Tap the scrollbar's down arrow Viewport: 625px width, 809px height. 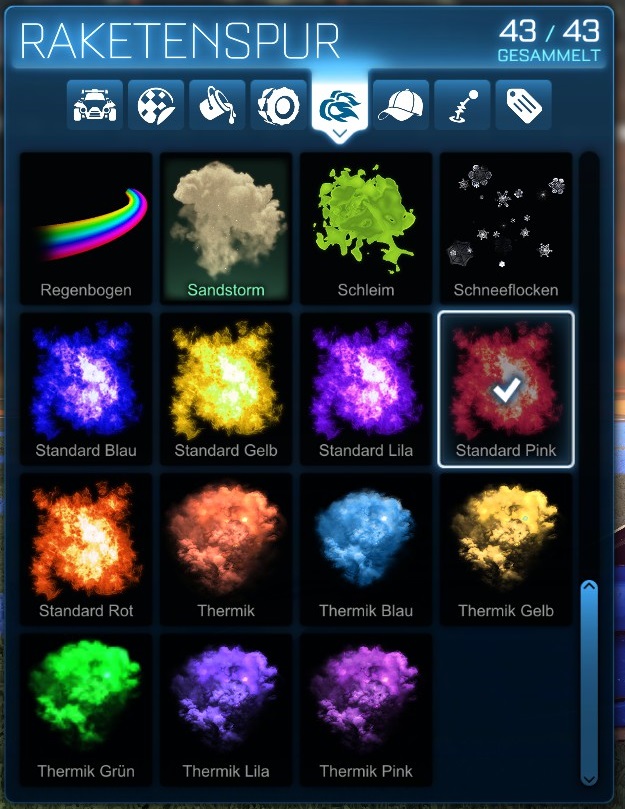589,777
